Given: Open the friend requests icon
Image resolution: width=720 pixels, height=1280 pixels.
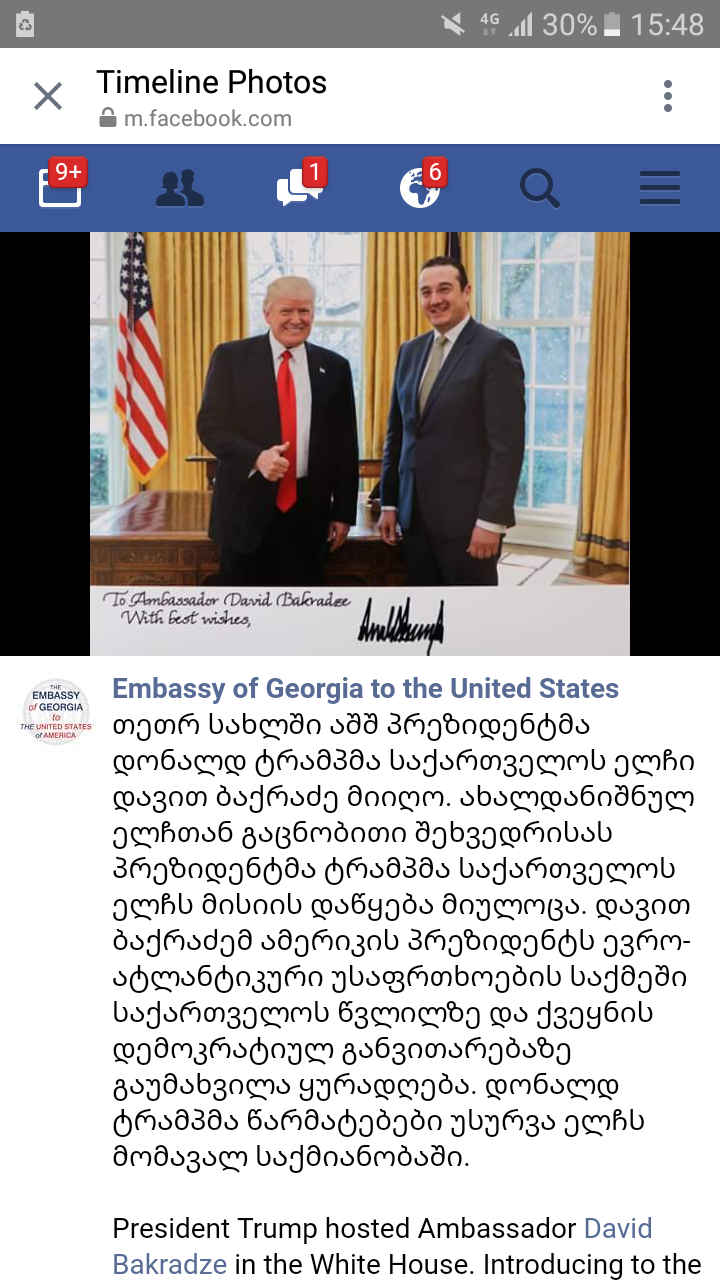Looking at the screenshot, I should click(x=180, y=188).
